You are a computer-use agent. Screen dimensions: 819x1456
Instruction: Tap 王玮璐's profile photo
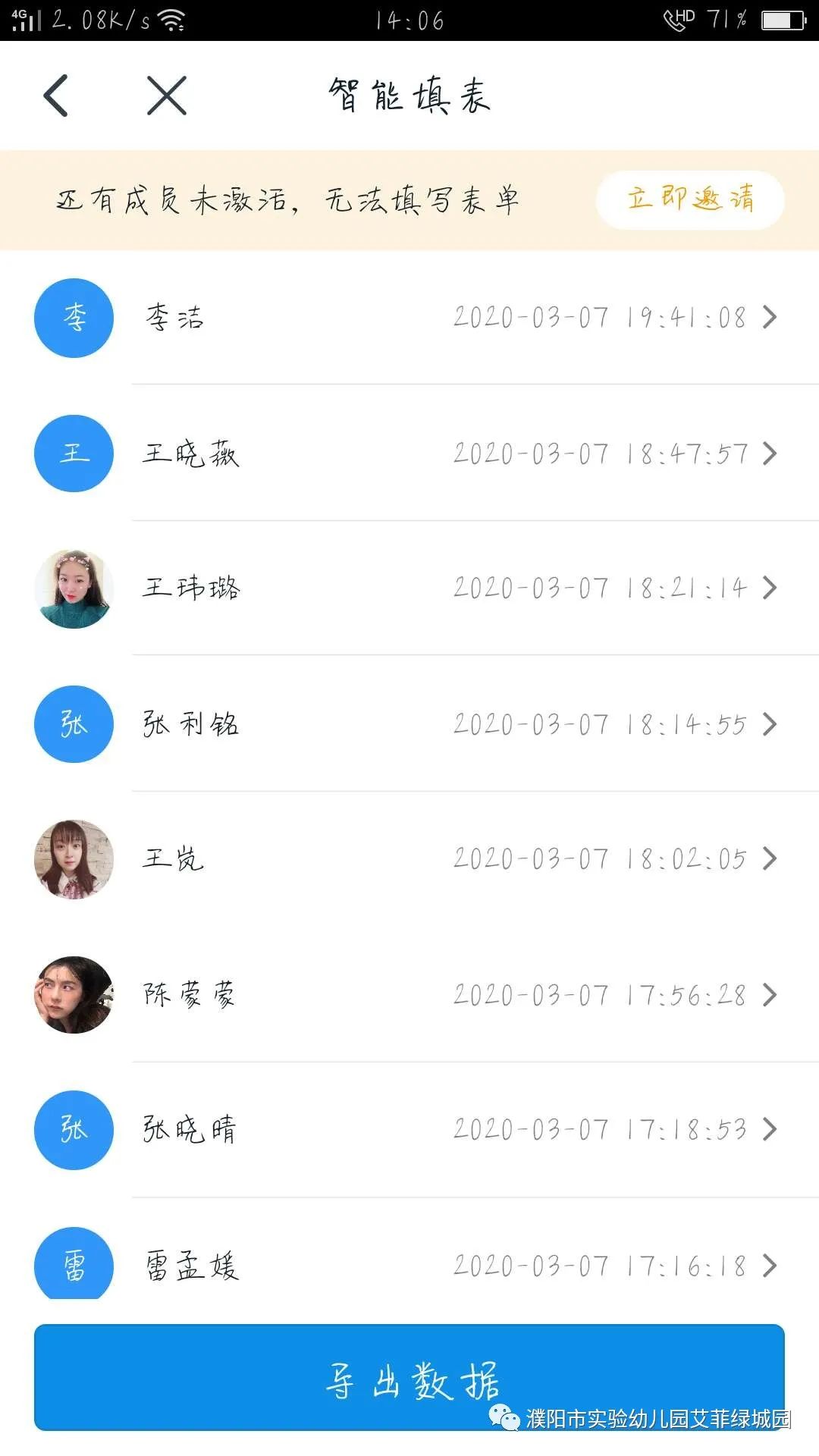[73, 588]
